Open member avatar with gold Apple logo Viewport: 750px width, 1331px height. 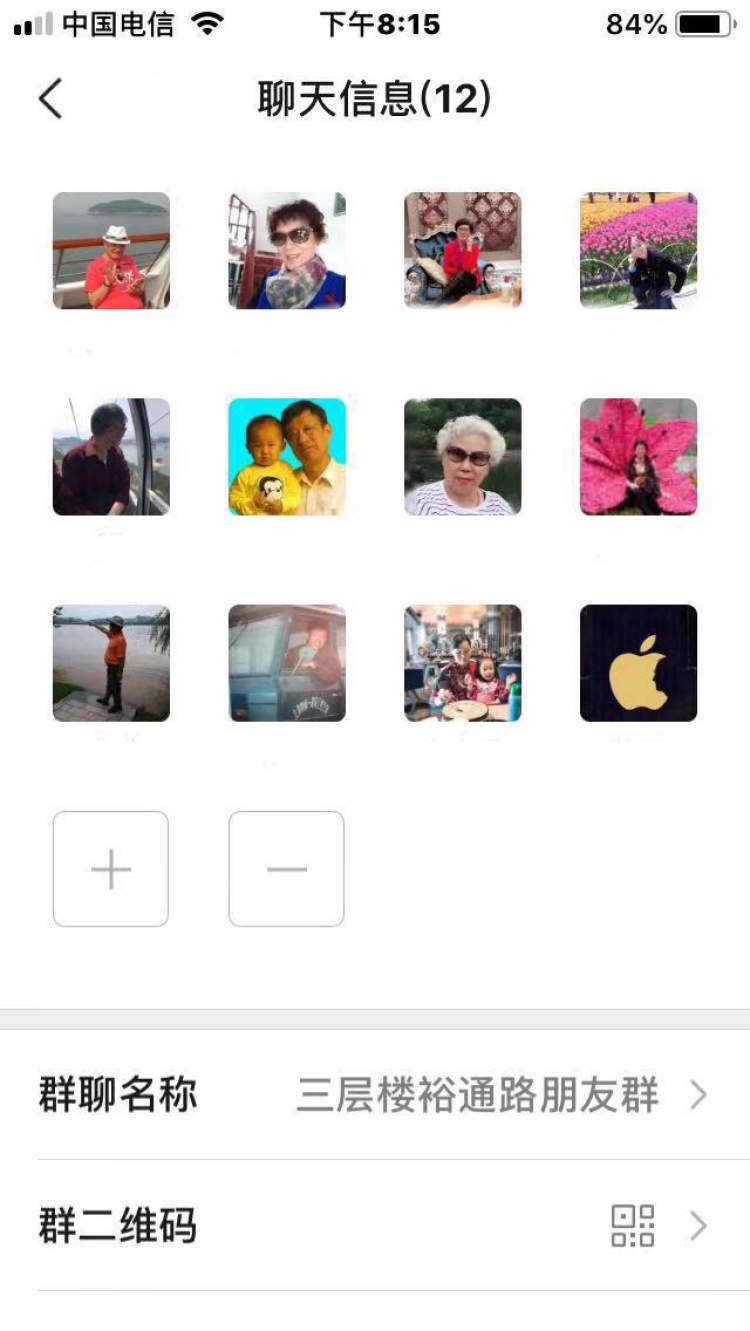(638, 663)
